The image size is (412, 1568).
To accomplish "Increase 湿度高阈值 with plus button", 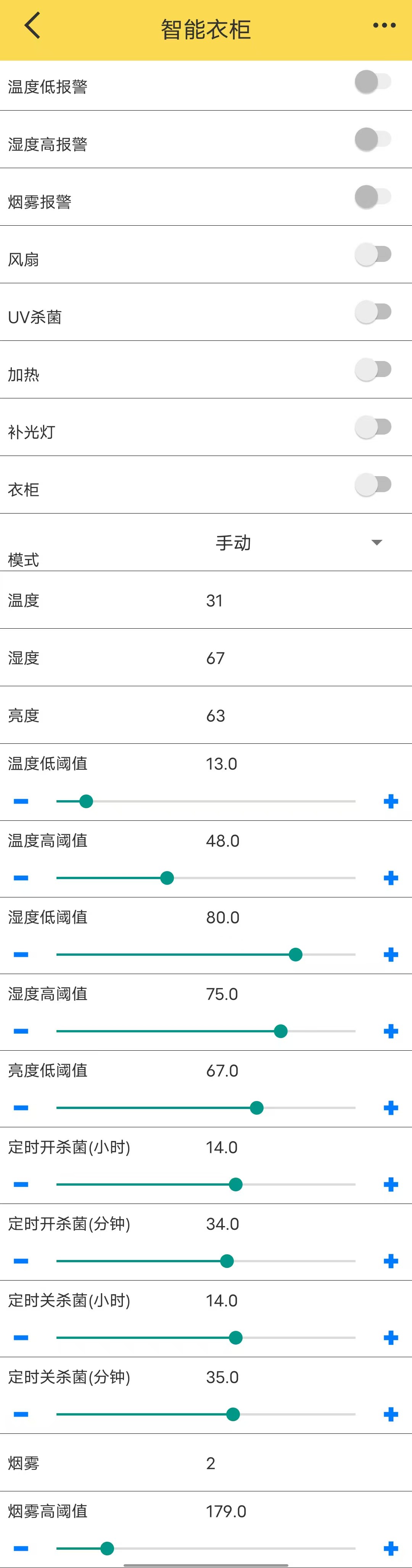I will pyautogui.click(x=391, y=1031).
